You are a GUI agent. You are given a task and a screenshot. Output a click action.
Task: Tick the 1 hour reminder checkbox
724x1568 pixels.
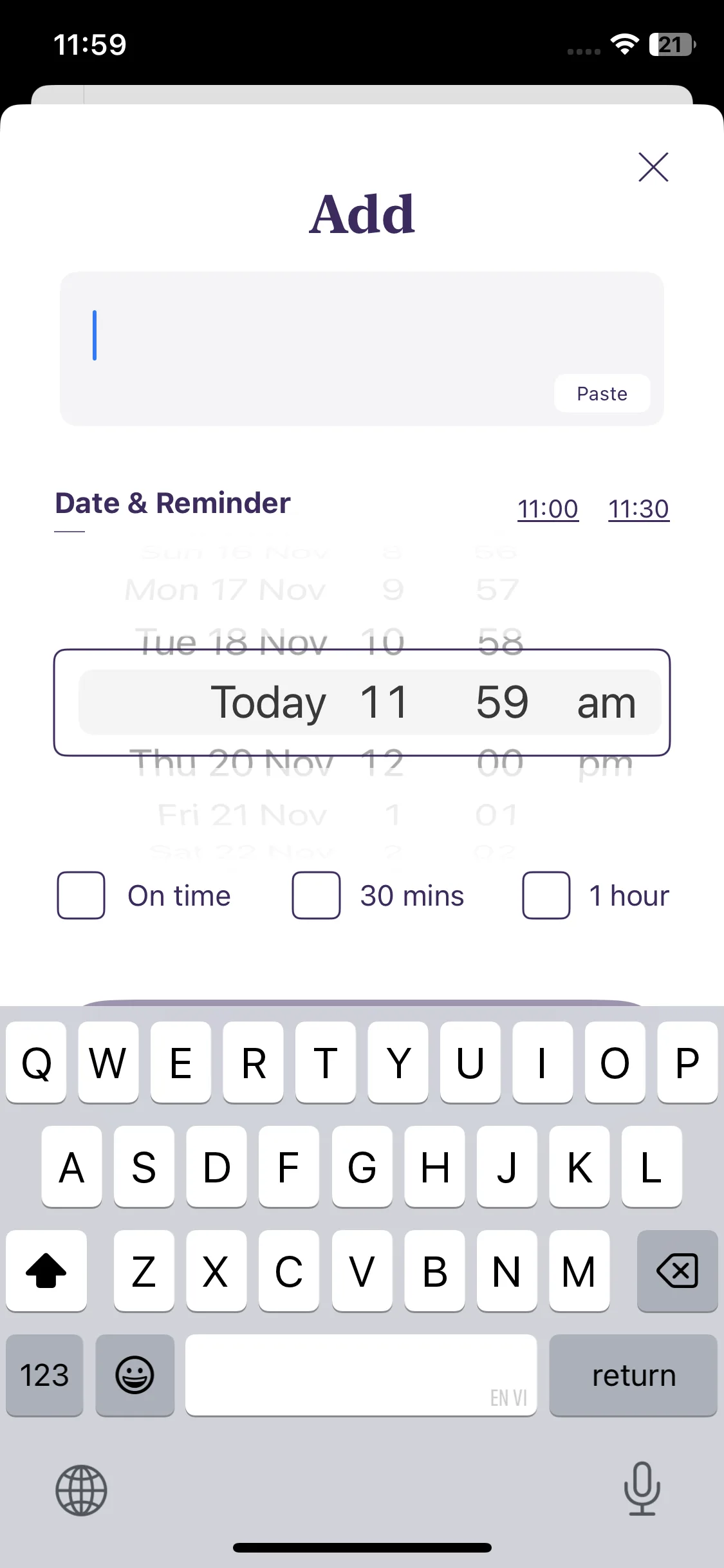coord(546,895)
